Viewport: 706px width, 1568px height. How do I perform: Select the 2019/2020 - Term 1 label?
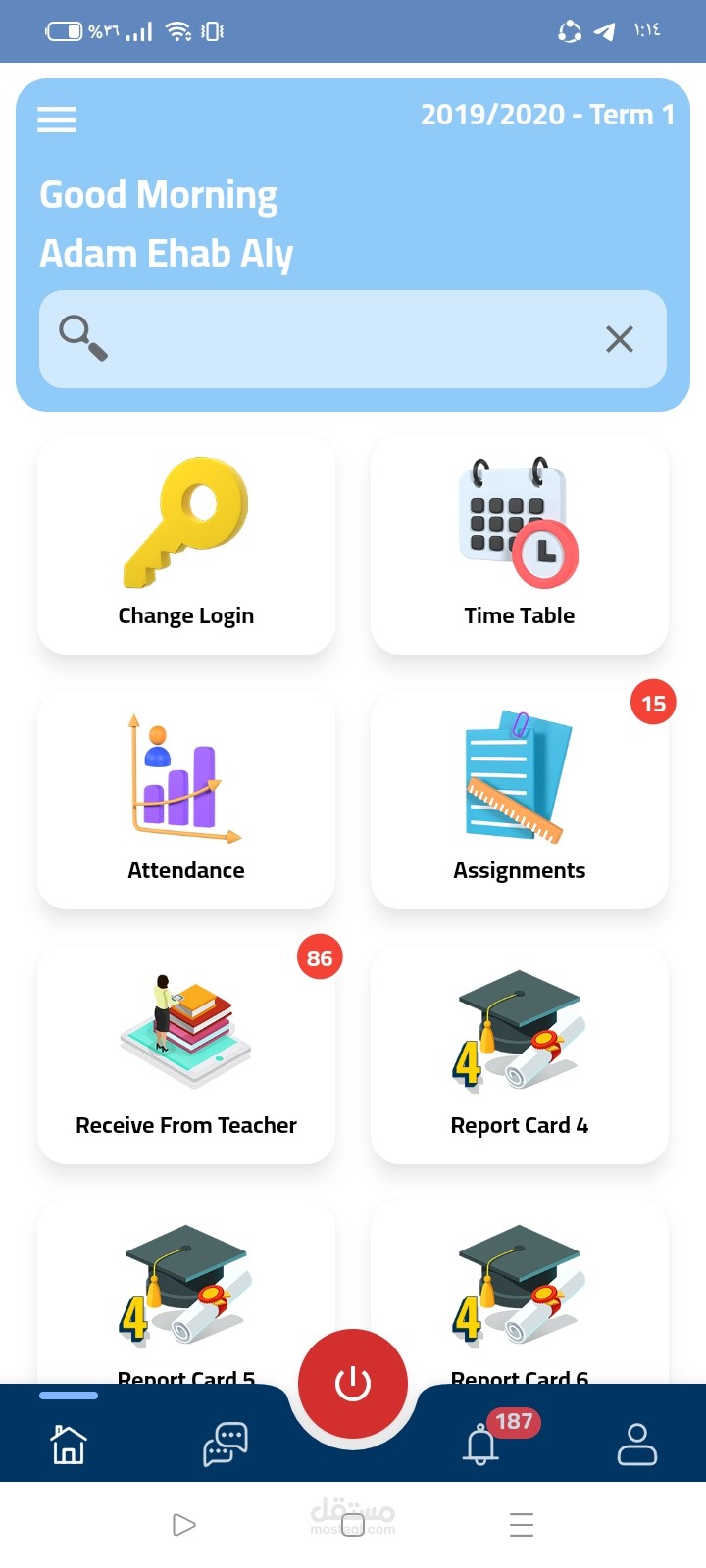[x=547, y=115]
